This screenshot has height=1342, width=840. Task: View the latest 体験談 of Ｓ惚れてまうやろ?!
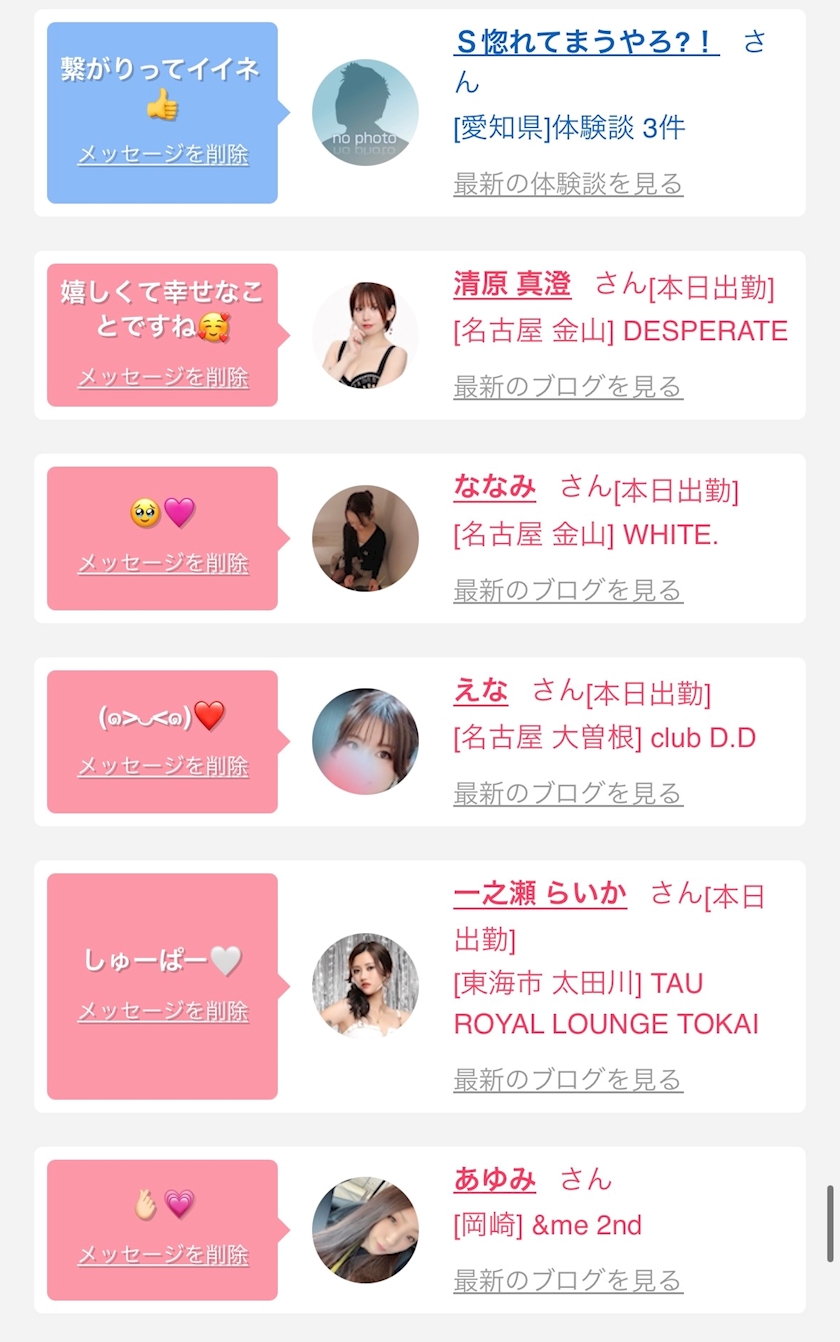coord(568,184)
